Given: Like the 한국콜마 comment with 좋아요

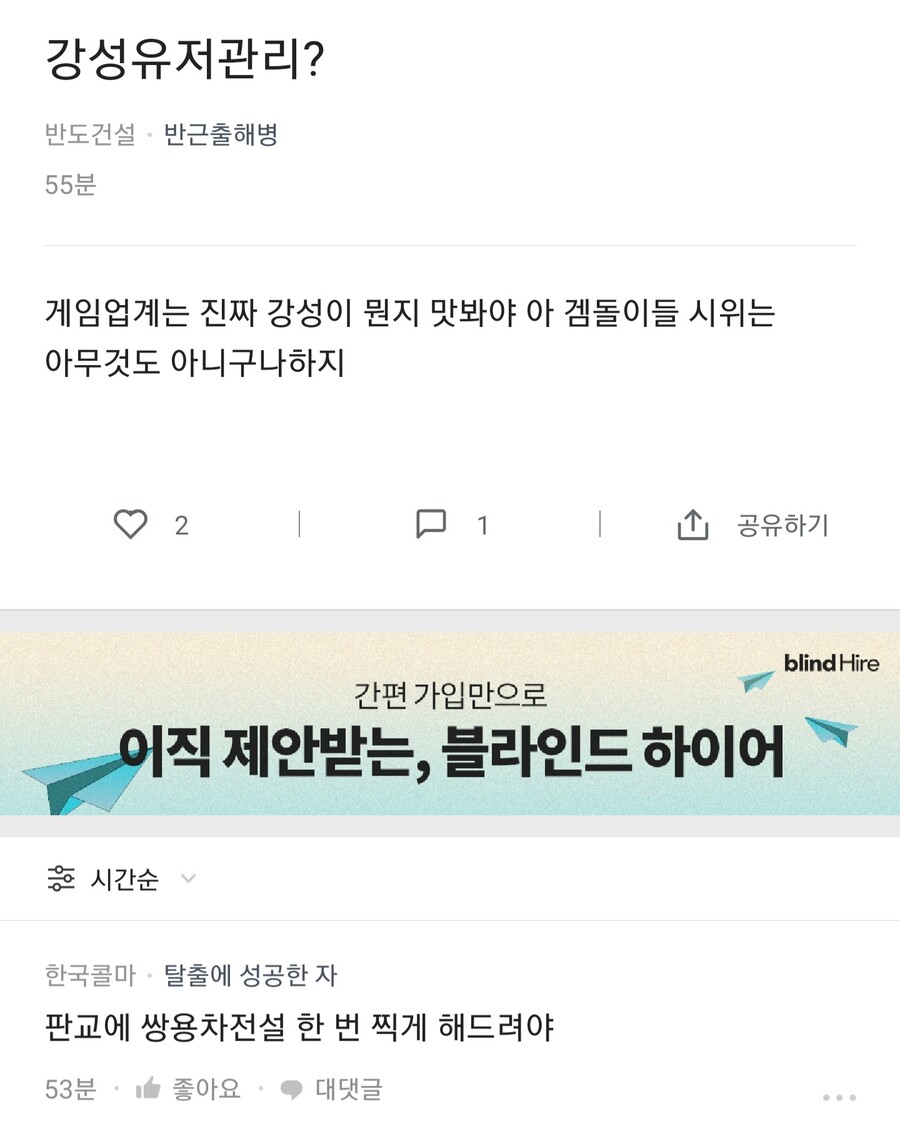Looking at the screenshot, I should point(188,1089).
